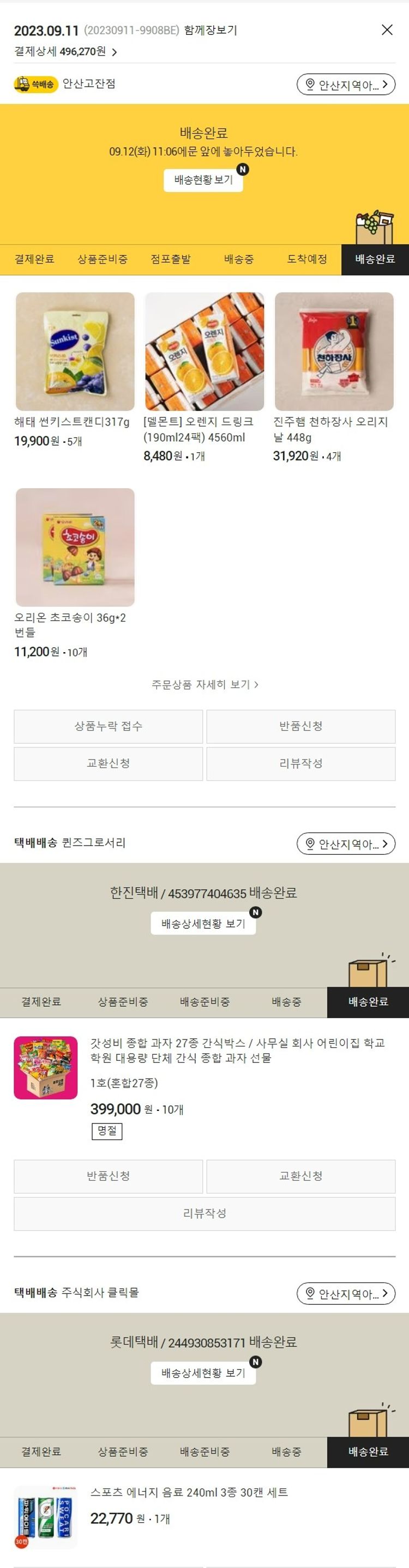Open 진주햄 천하장사 product tile
The width and height of the screenshot is (409, 1568).
[x=333, y=352]
